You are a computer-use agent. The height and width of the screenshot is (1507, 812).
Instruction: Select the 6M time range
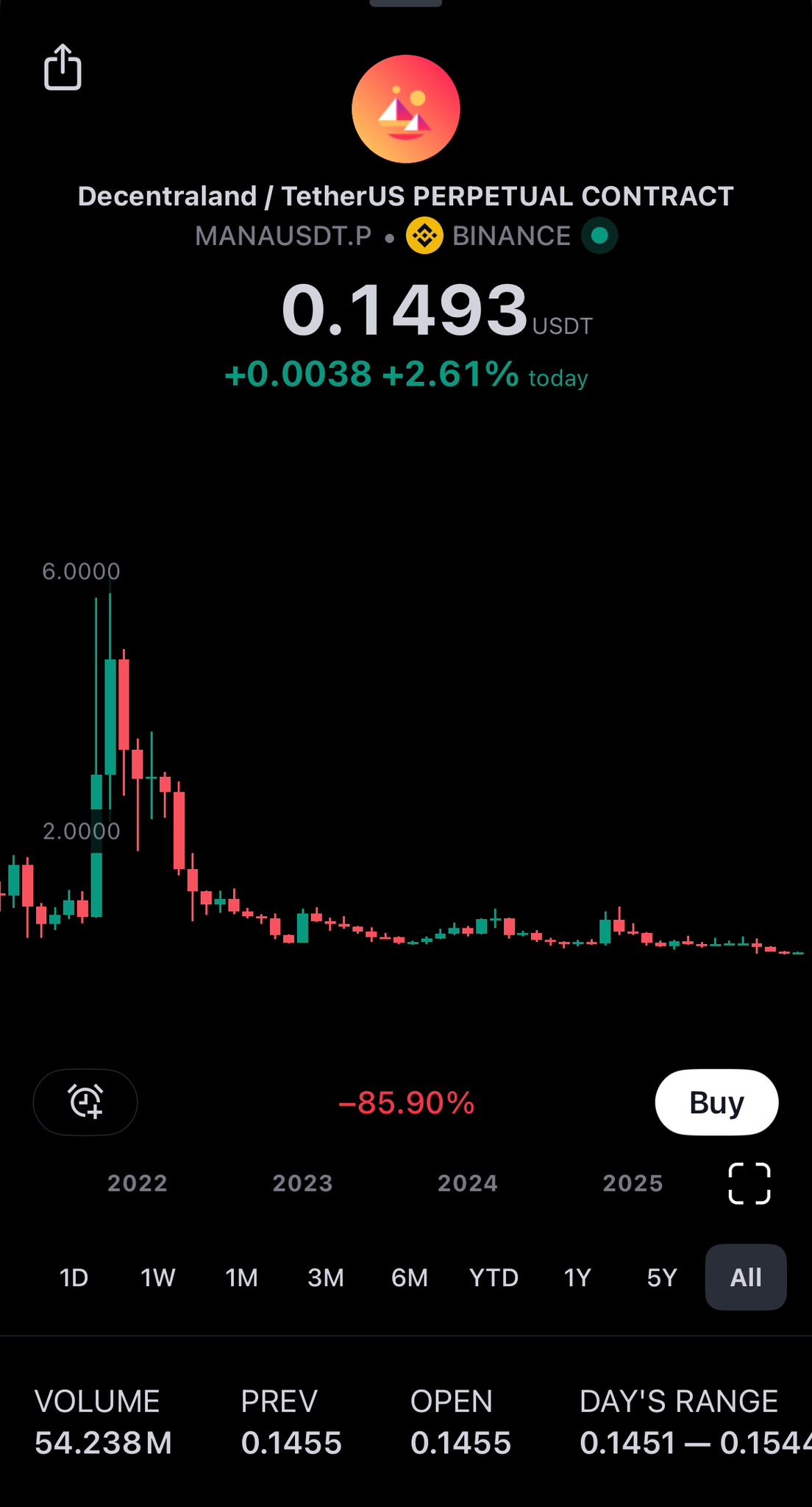click(410, 1277)
